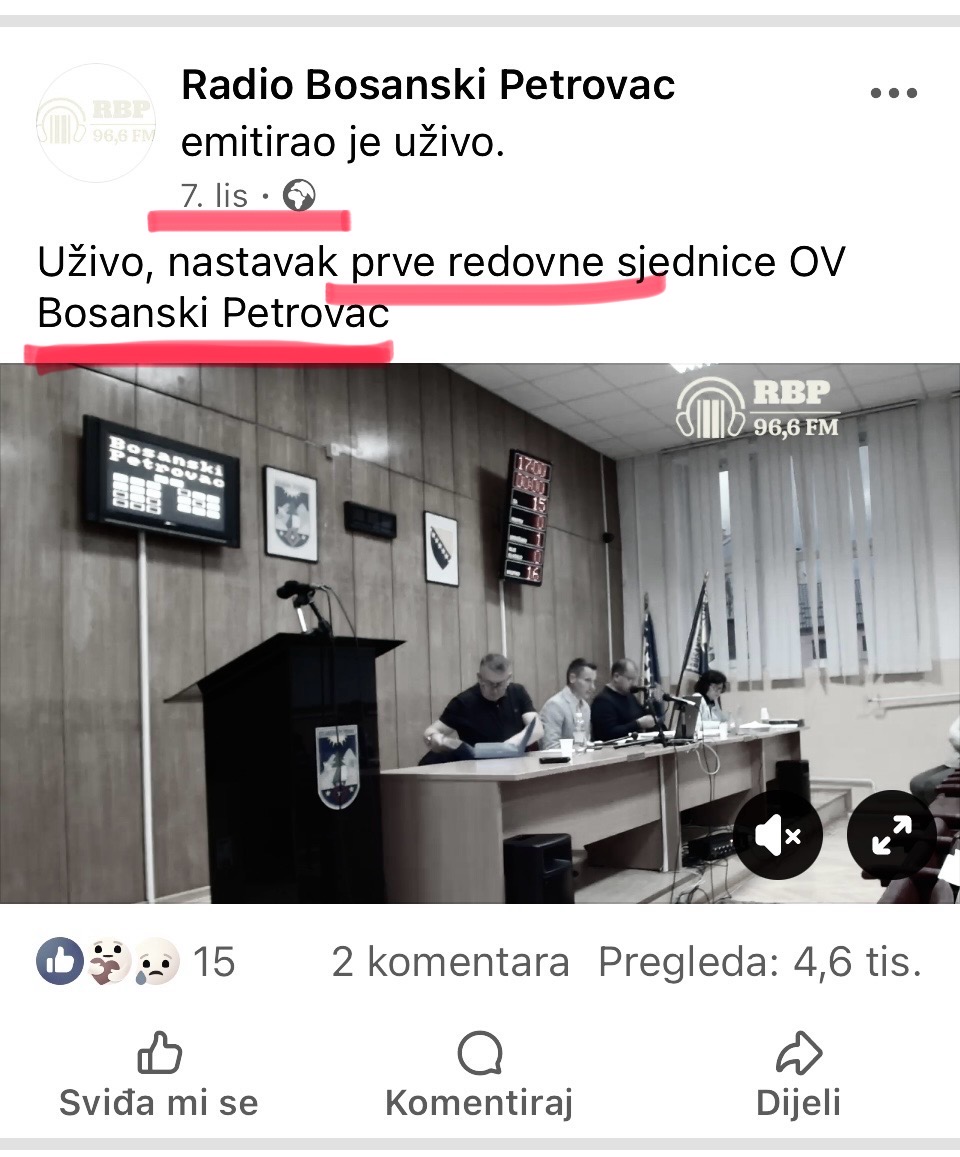Open the Radio Bosanski Petrovac page name
The height and width of the screenshot is (1157, 960).
[x=428, y=86]
